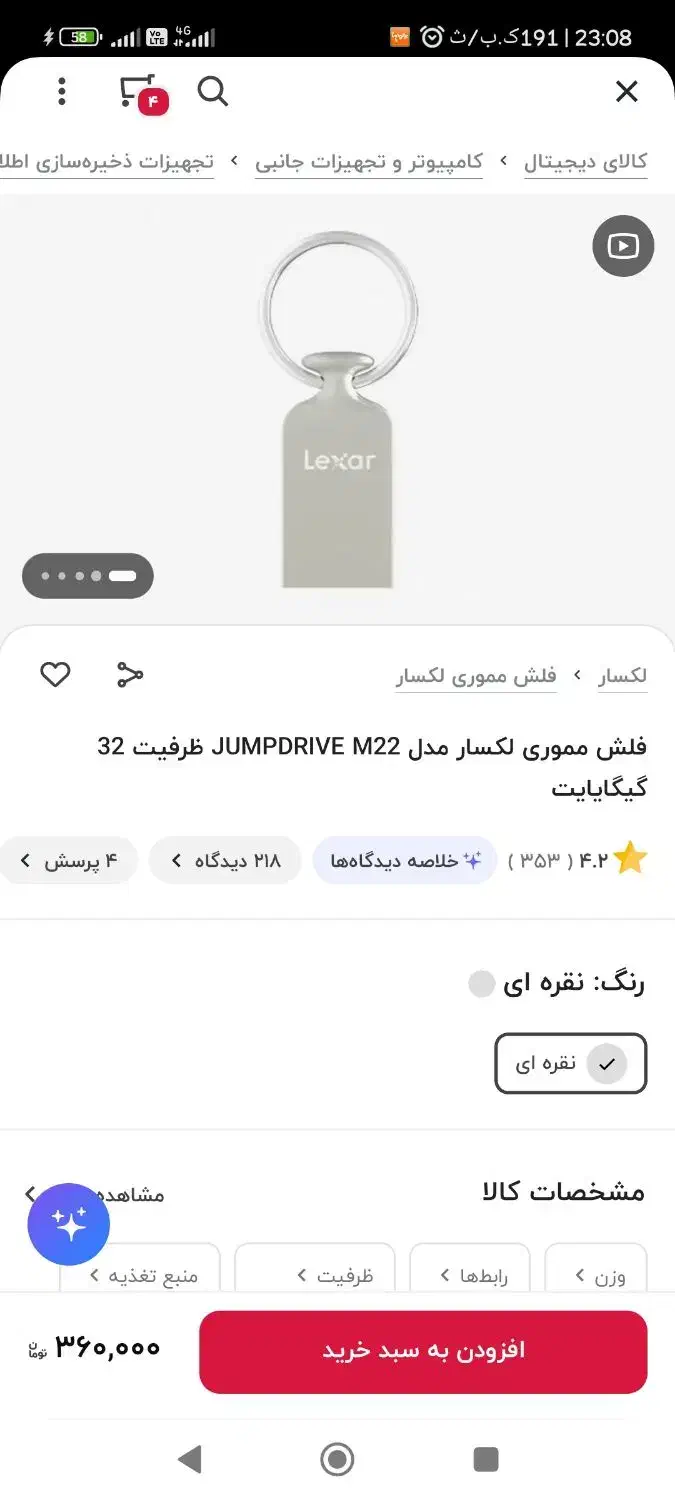Open the search icon
Image resolution: width=675 pixels, height=1500 pixels.
pyautogui.click(x=212, y=92)
